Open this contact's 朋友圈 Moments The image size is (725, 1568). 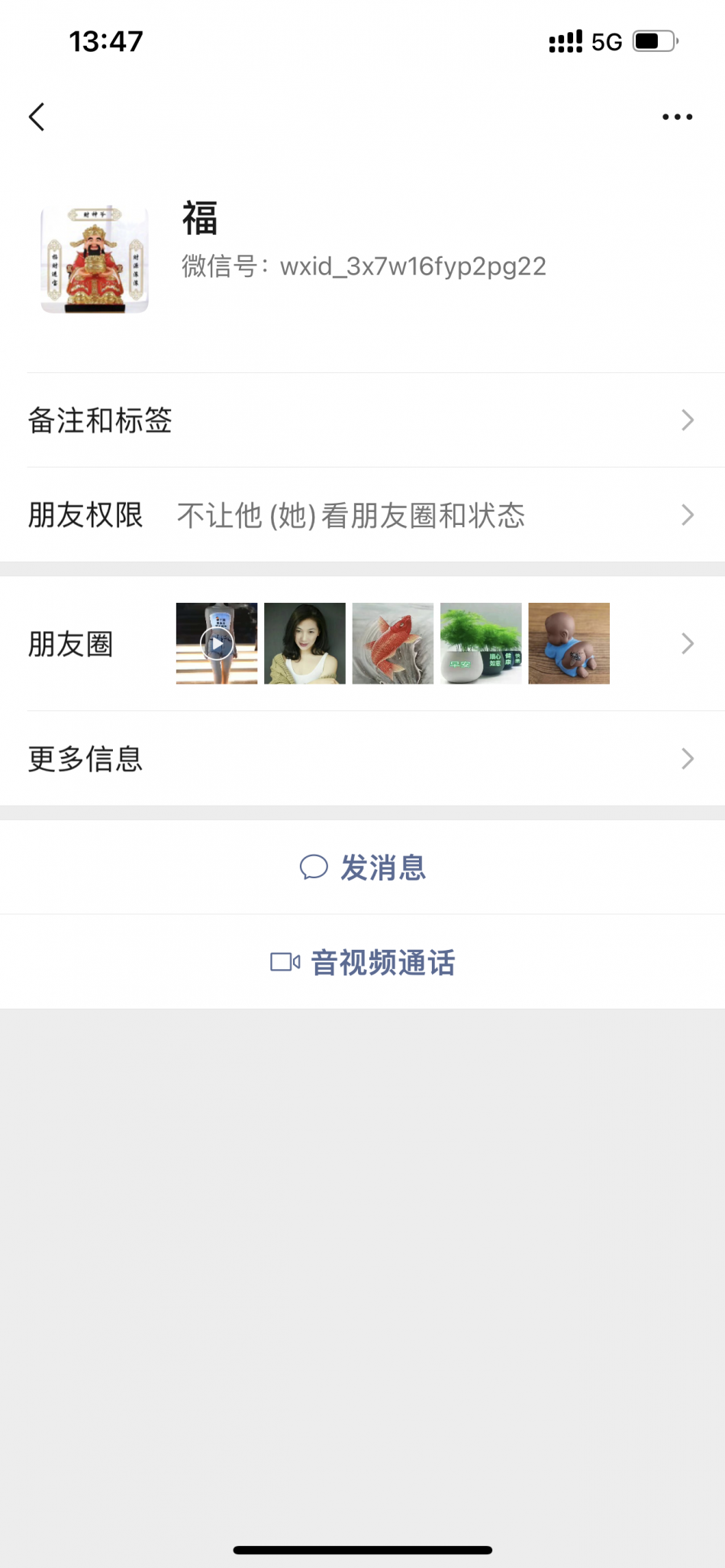pos(362,644)
